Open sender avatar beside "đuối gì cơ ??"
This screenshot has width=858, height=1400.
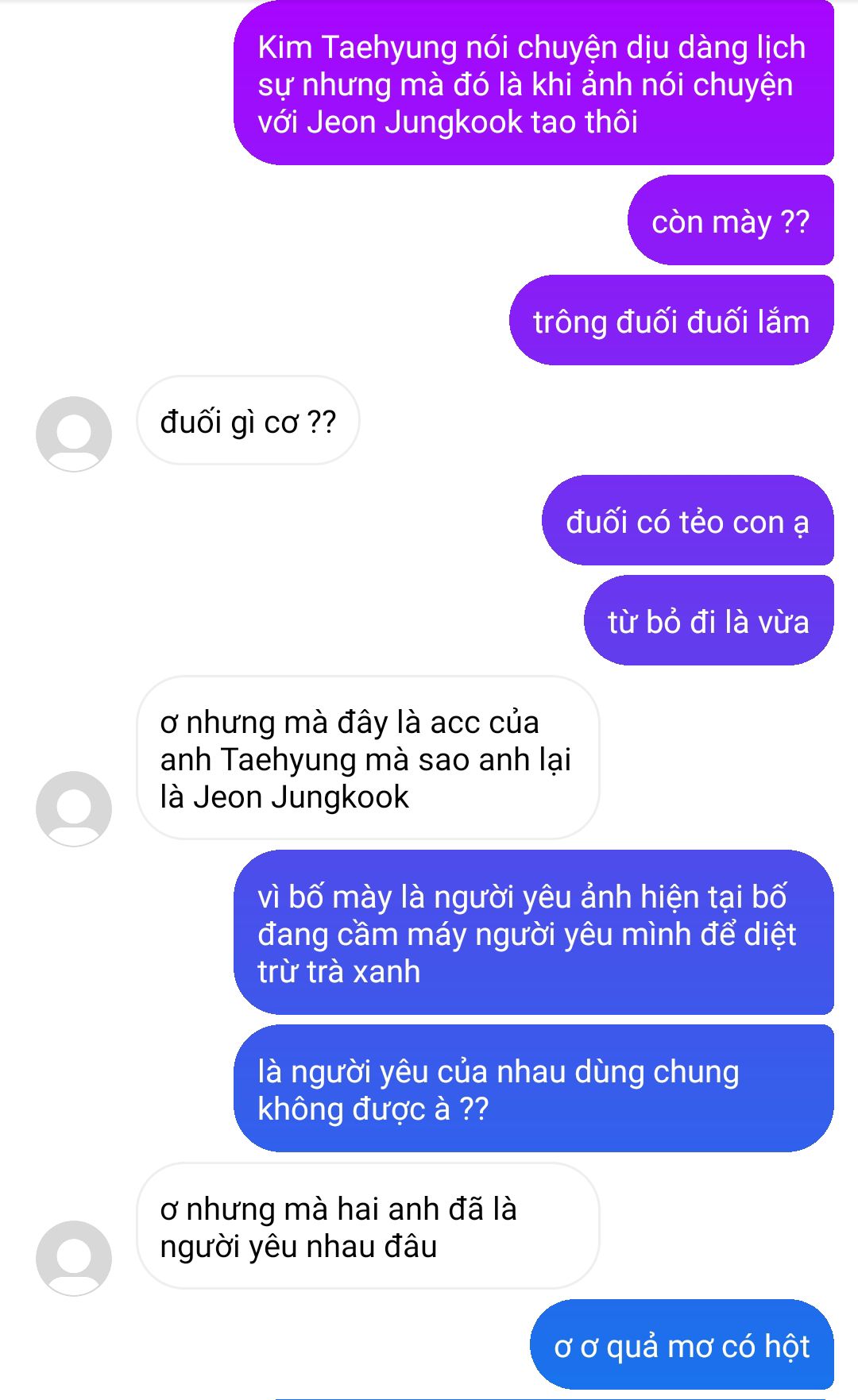(x=74, y=434)
